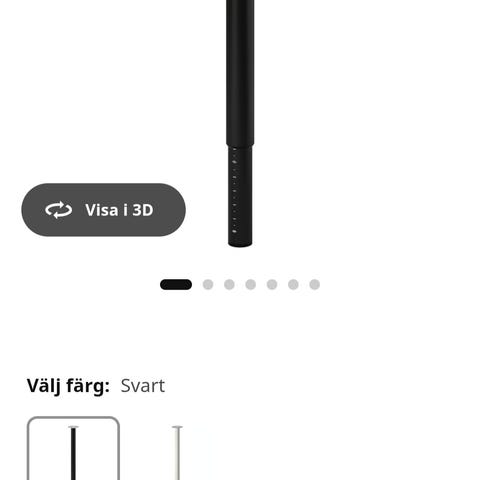Select the black colour variant

point(73,448)
